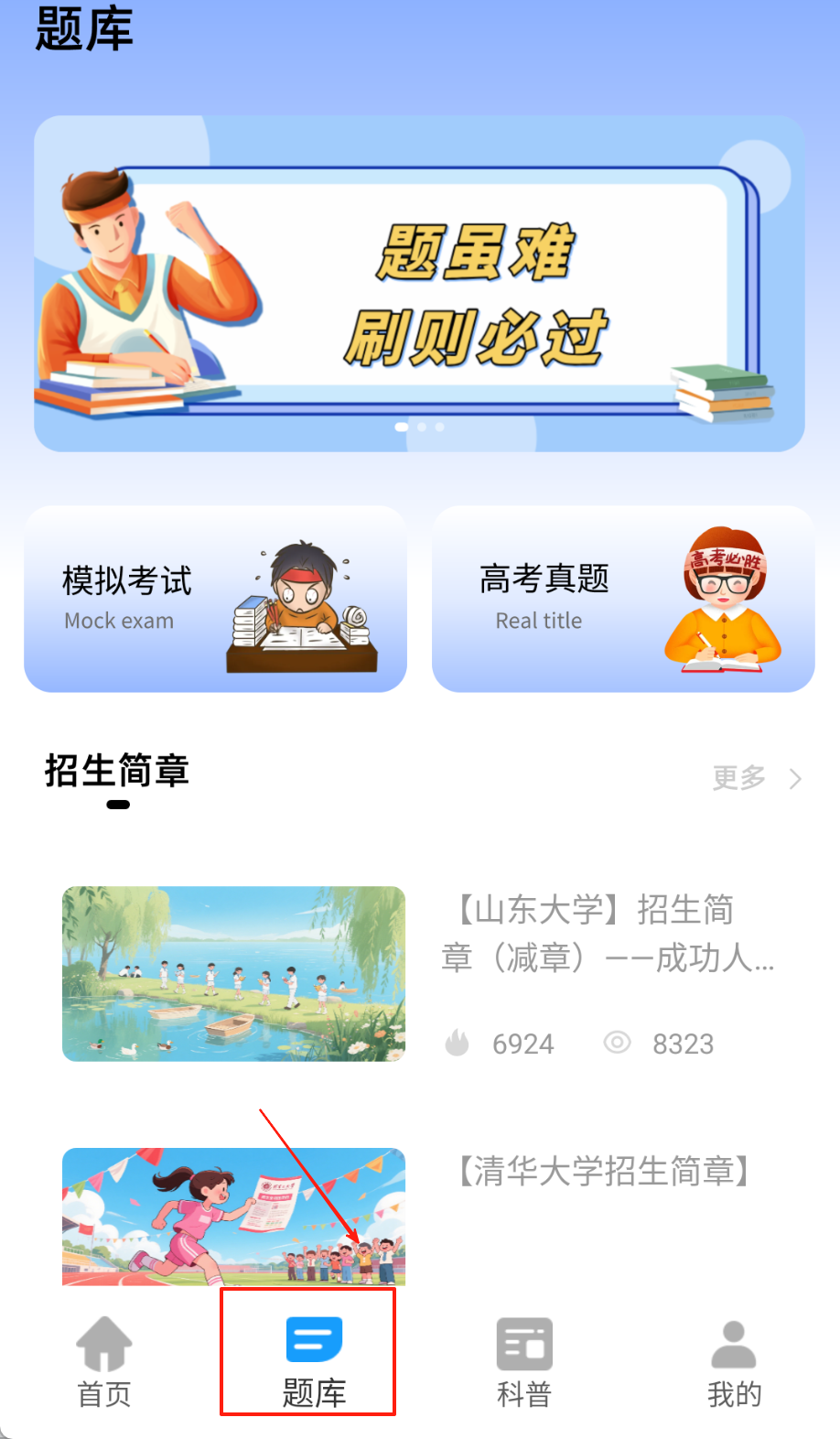Select the 题库 tab
This screenshot has height=1439, width=840.
pos(313,1362)
